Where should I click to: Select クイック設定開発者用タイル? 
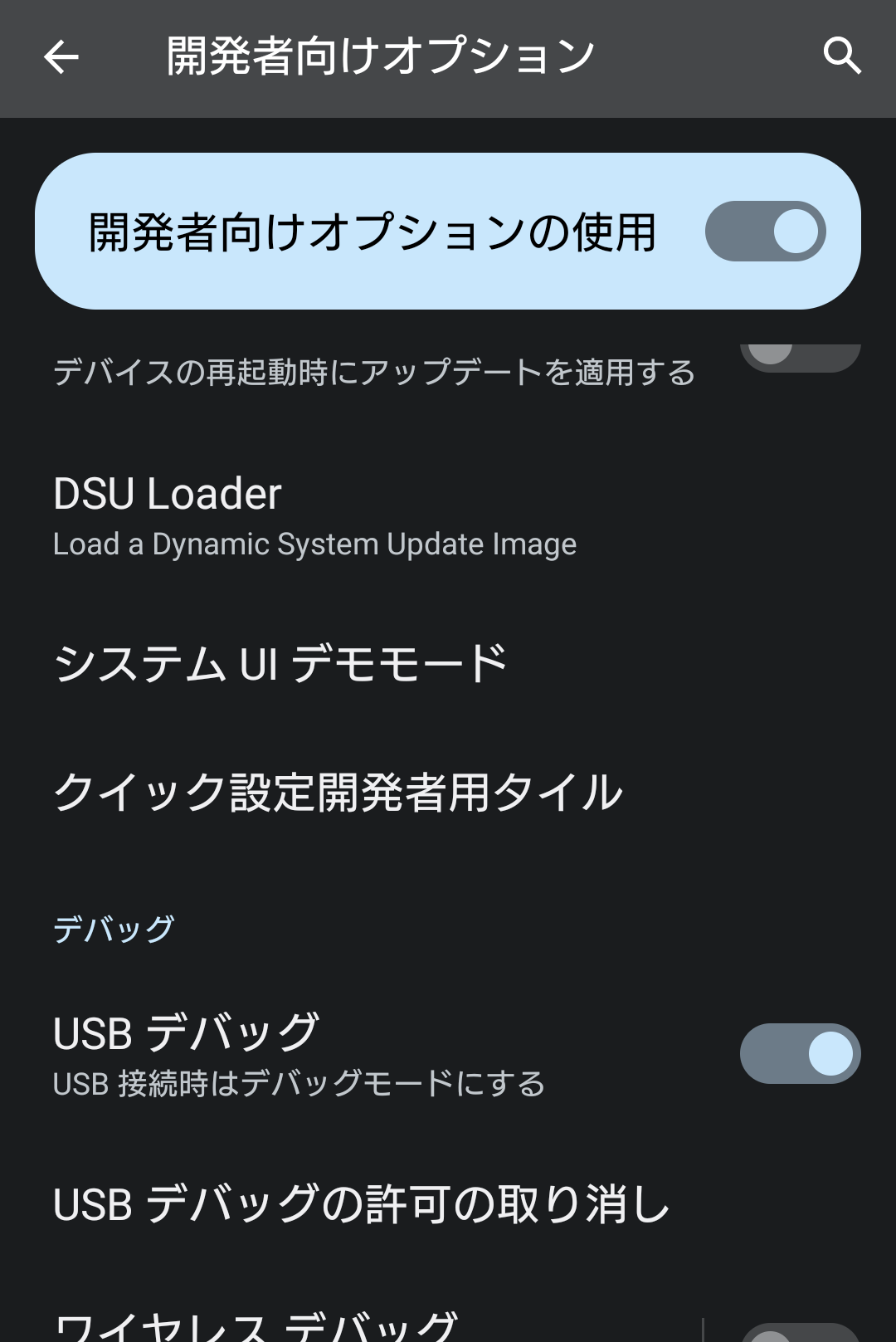[x=338, y=793]
